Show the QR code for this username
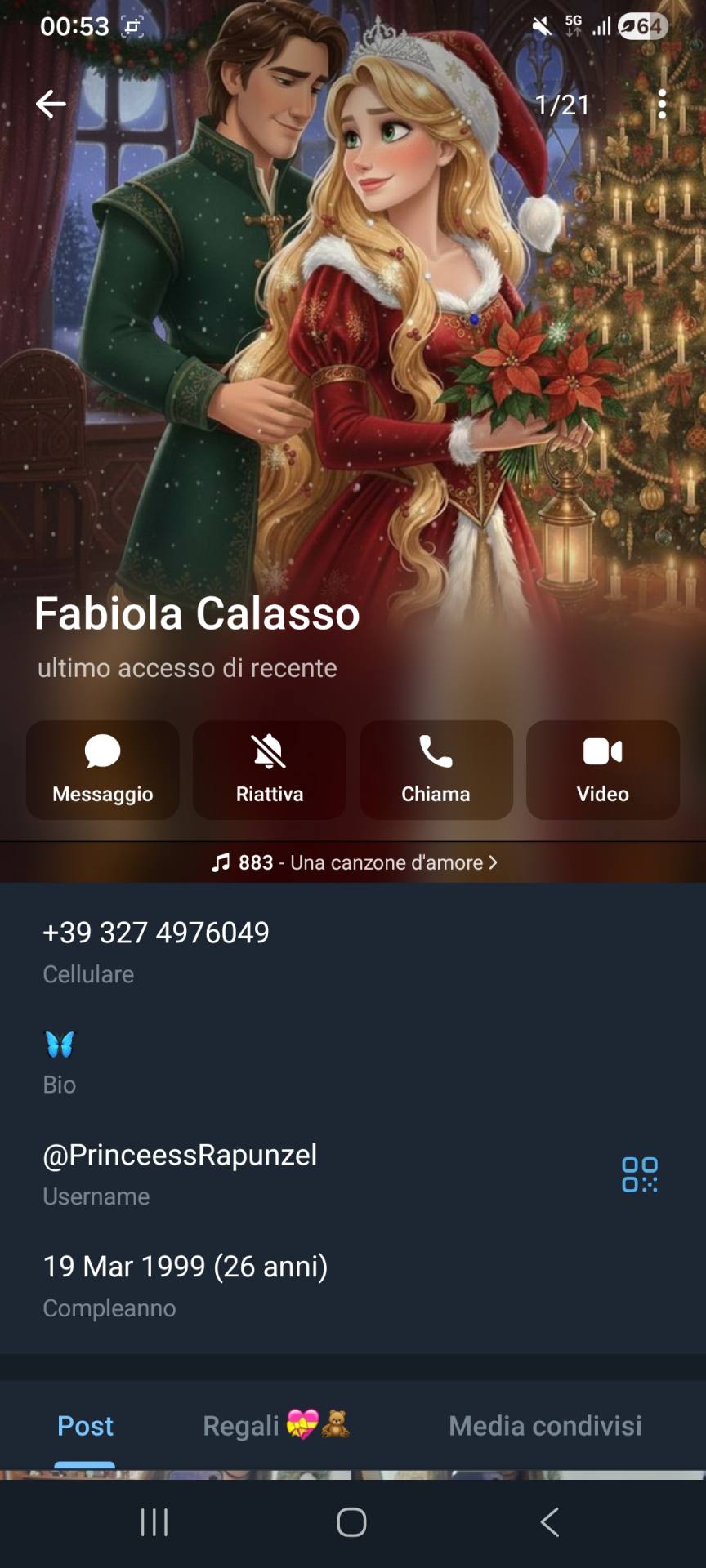Image resolution: width=706 pixels, height=1568 pixels. point(640,1174)
